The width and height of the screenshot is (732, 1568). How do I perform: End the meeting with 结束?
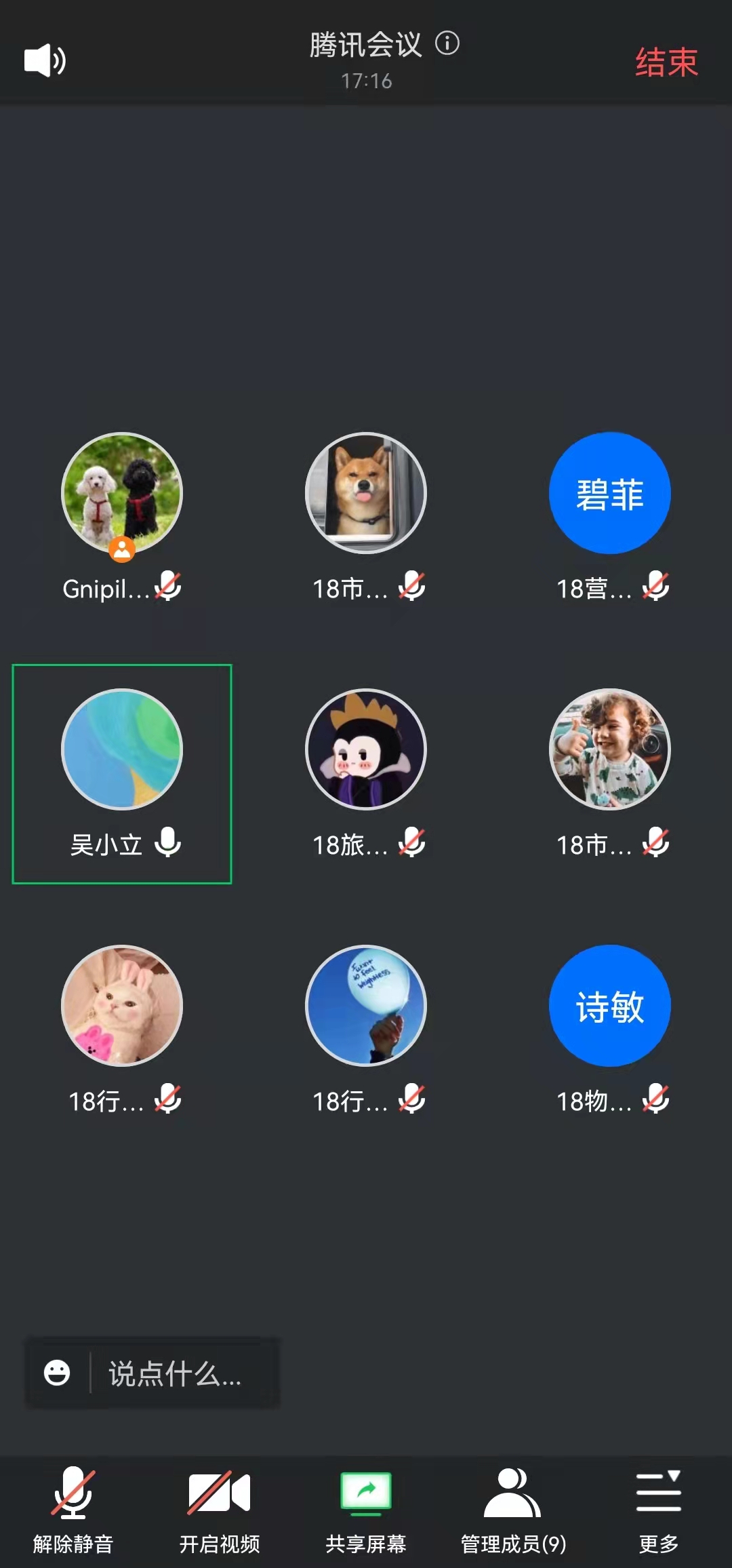(x=666, y=62)
